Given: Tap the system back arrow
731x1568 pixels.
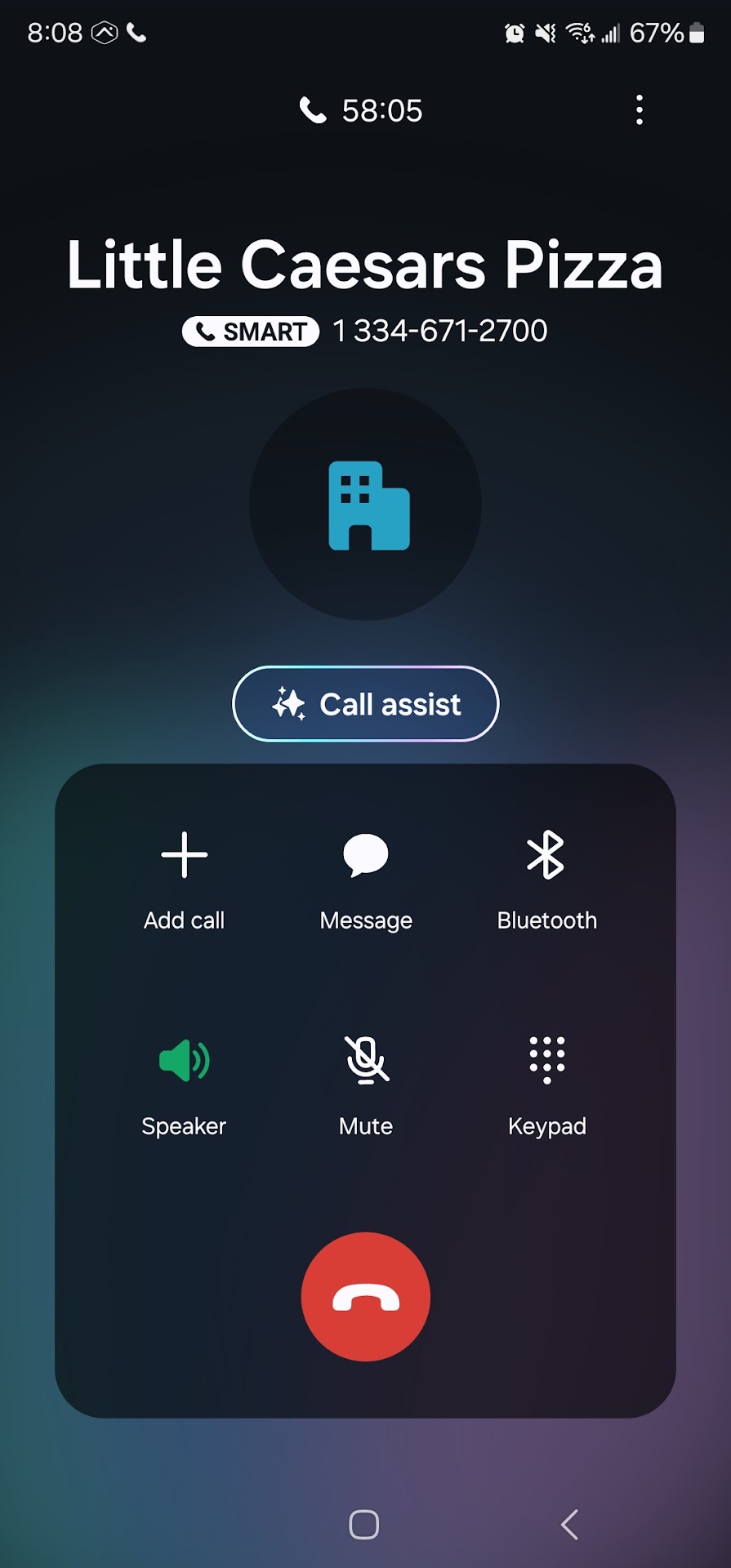Looking at the screenshot, I should [x=570, y=1524].
